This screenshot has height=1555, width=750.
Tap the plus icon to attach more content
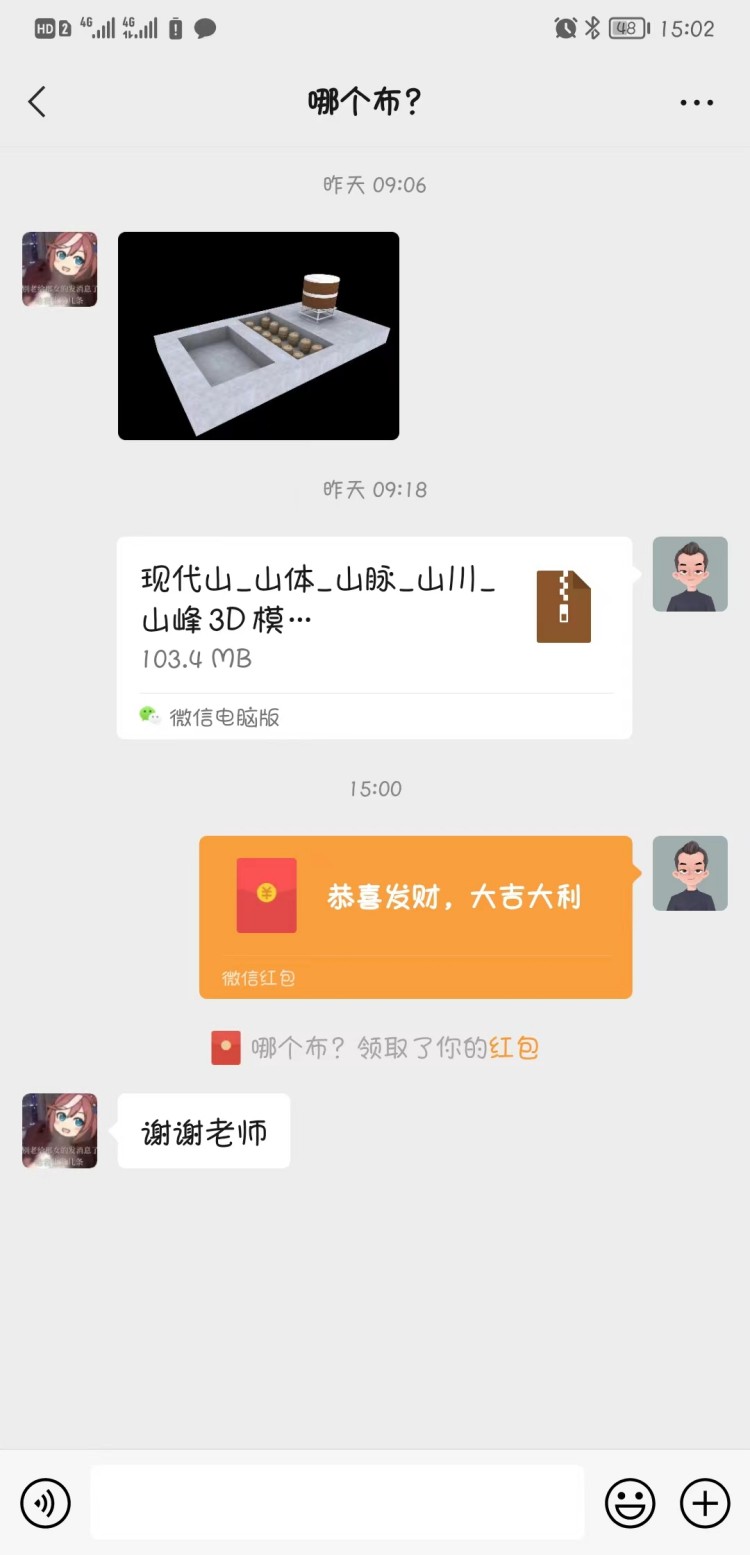click(705, 1502)
